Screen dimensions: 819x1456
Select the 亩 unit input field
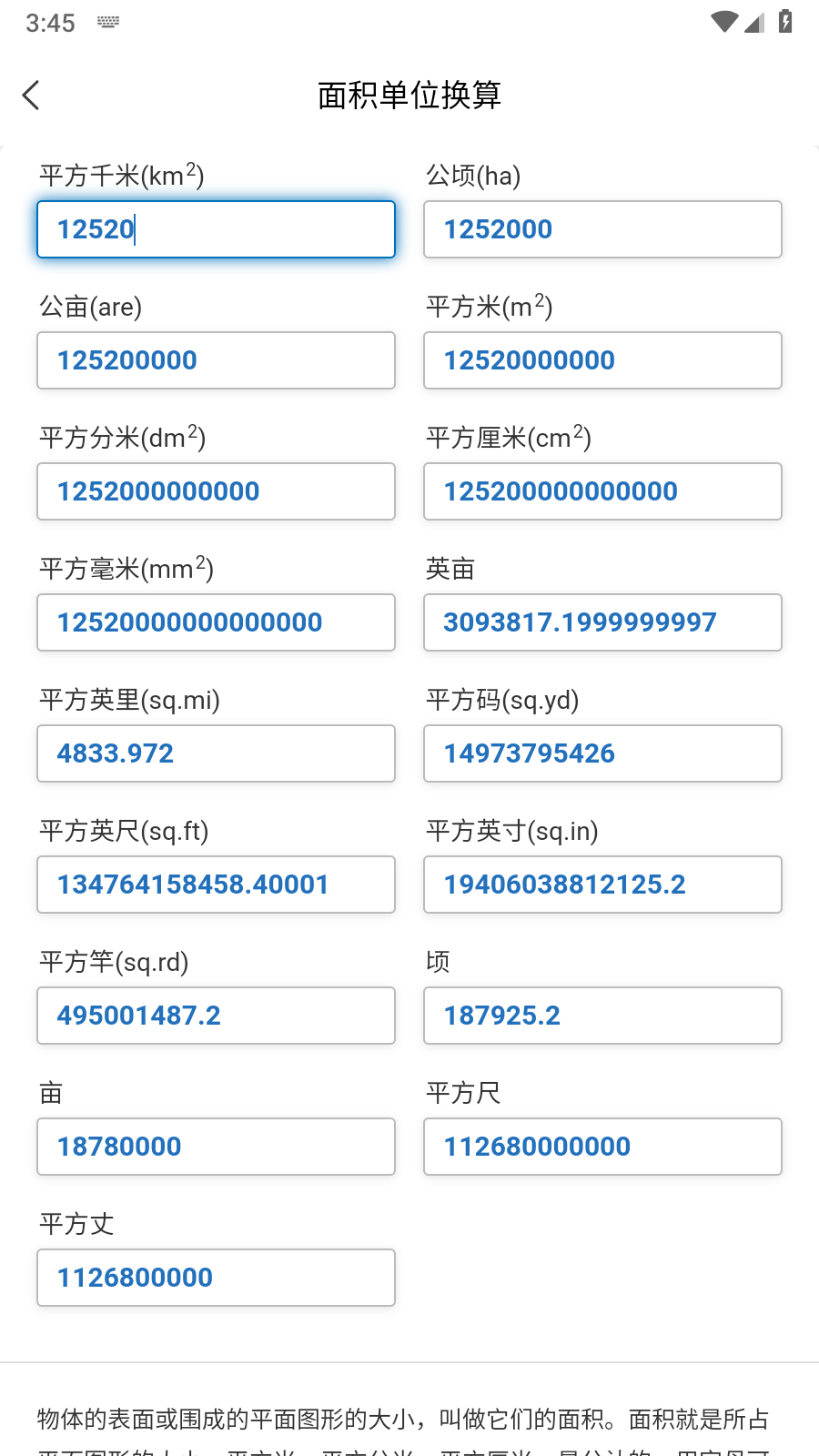tap(215, 1146)
